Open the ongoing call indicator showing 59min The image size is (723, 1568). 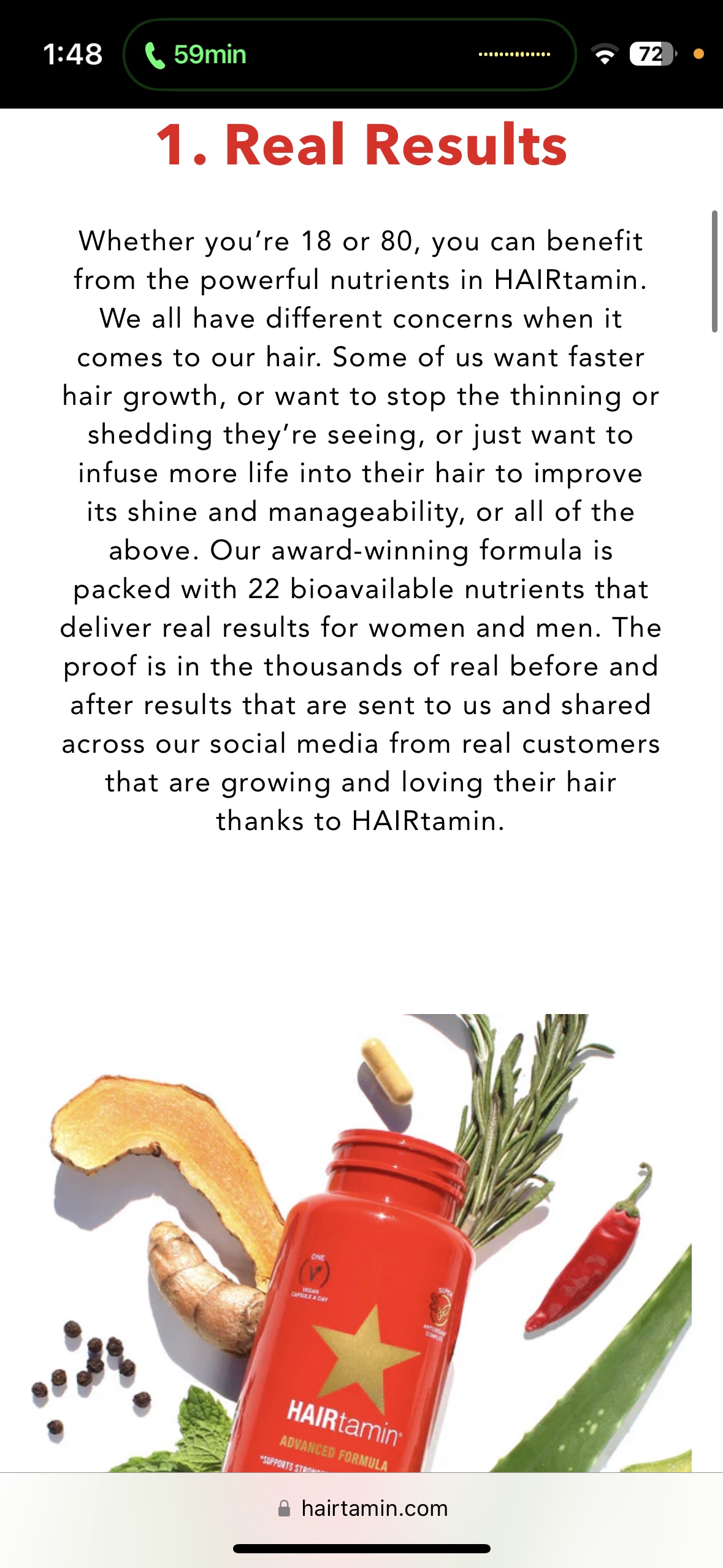coord(196,55)
